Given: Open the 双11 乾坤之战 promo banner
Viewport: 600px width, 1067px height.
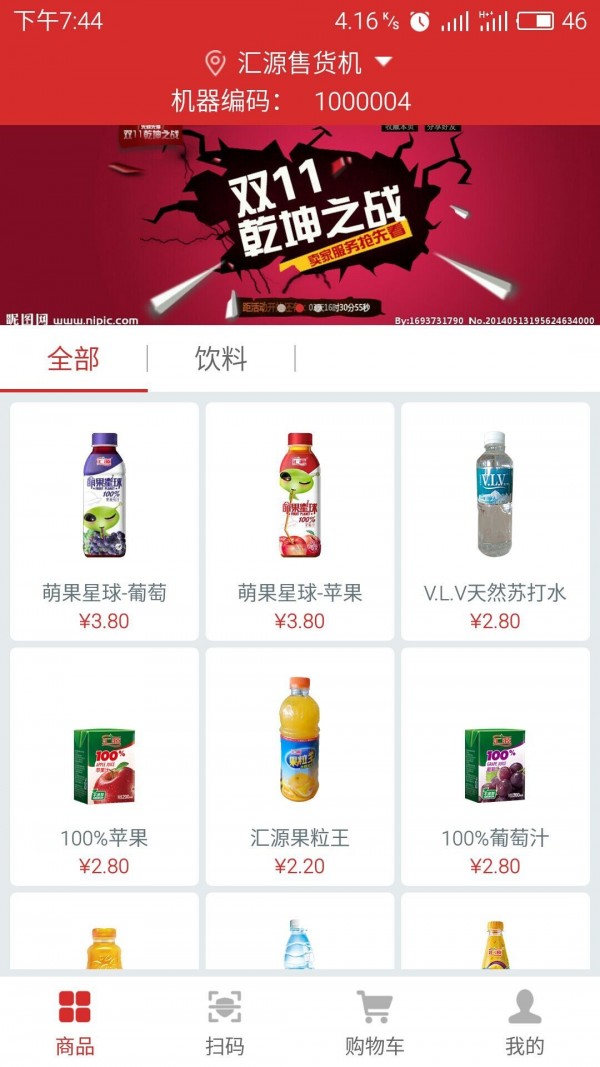Looking at the screenshot, I should pos(300,225).
